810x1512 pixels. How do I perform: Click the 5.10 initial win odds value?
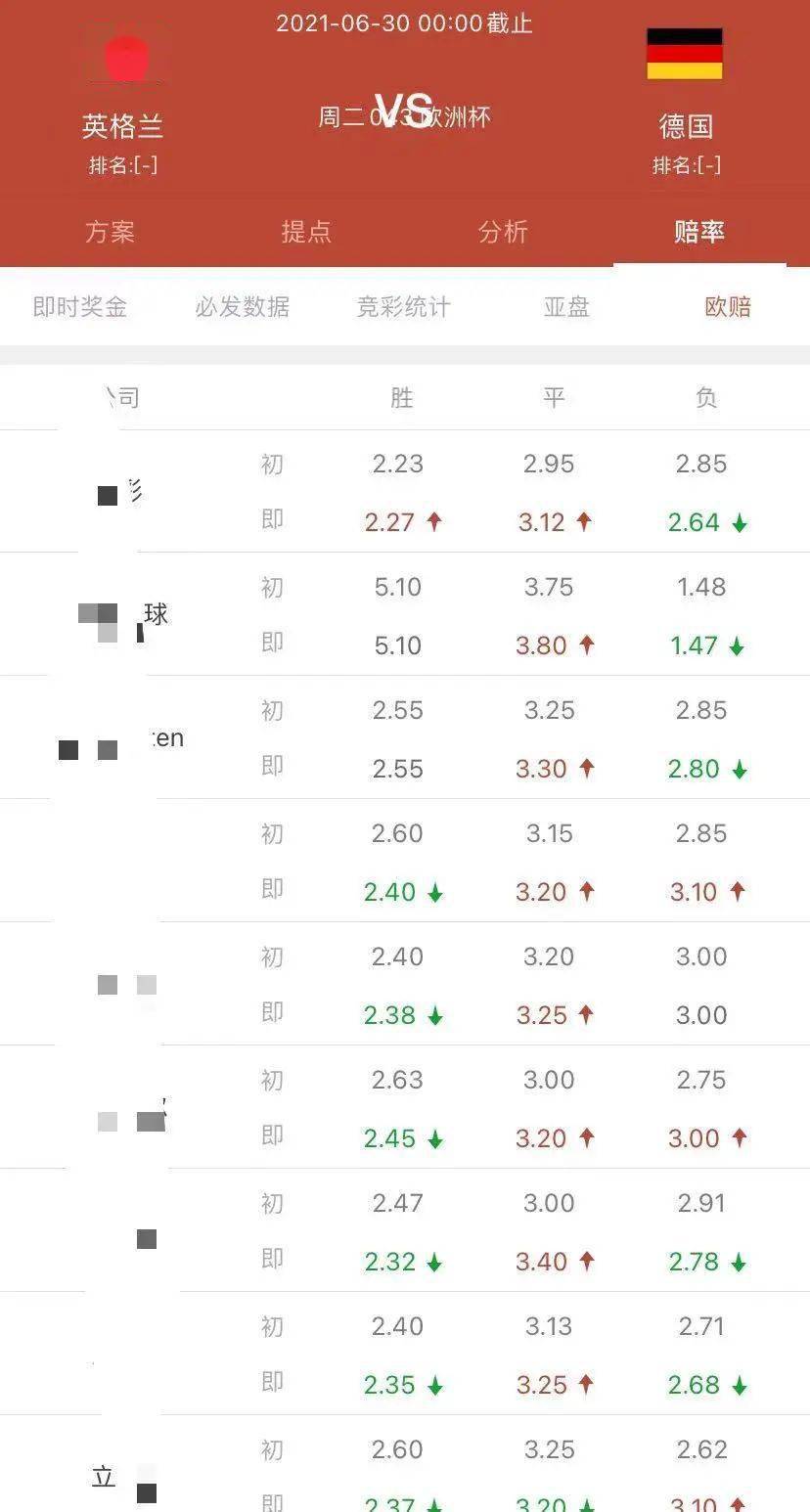pos(397,587)
